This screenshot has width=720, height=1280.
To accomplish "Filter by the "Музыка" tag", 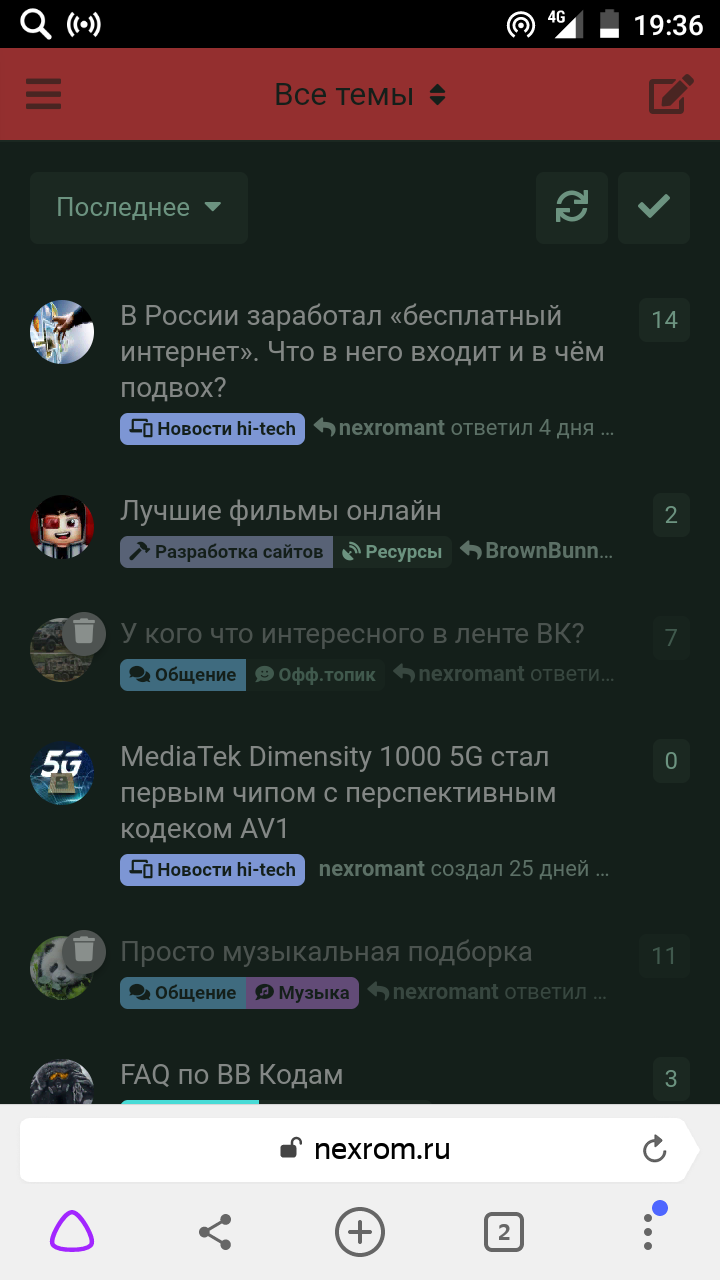I will 303,993.
